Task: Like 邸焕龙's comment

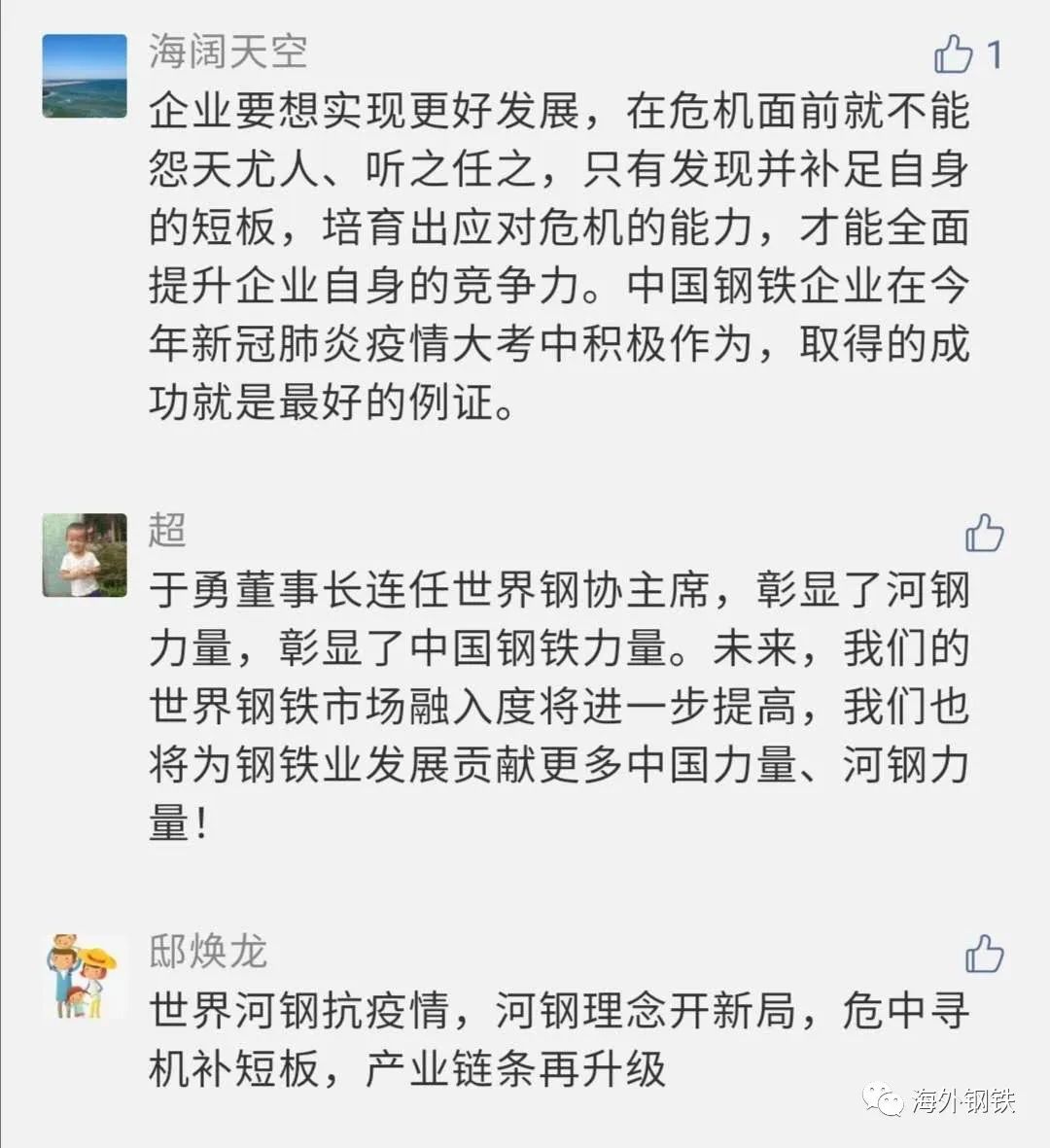Action: click(984, 954)
